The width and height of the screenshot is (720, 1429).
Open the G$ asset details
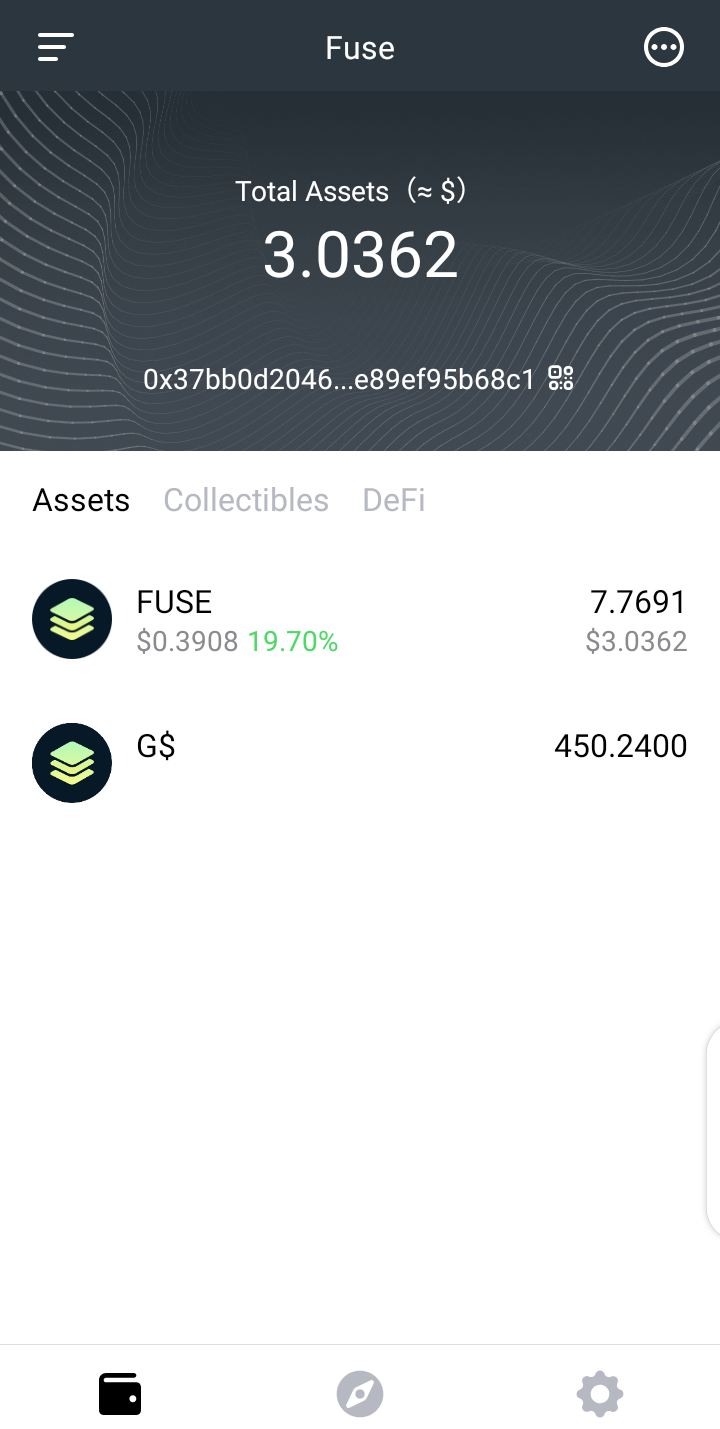coord(360,762)
